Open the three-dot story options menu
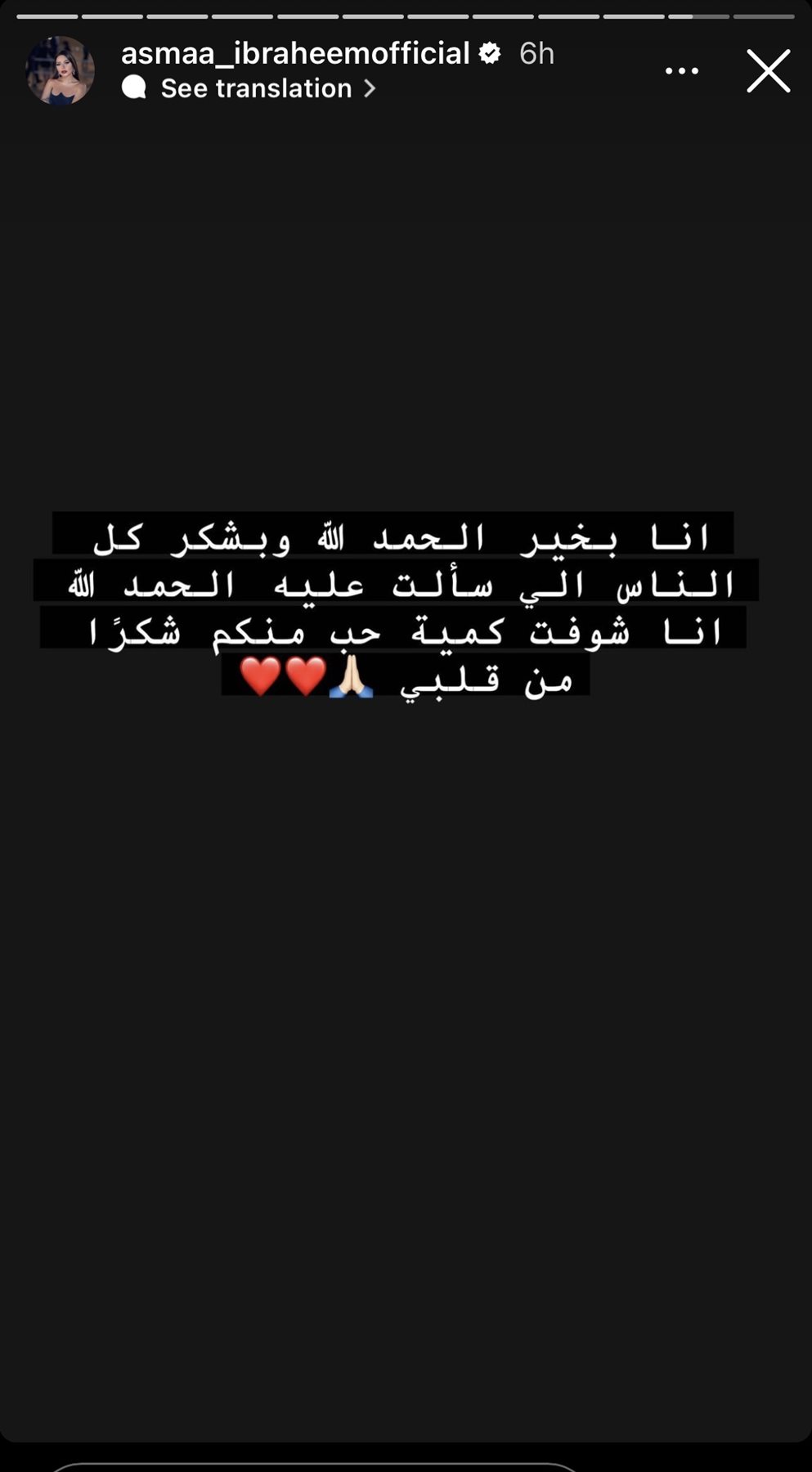The height and width of the screenshot is (1472, 812). click(x=681, y=71)
